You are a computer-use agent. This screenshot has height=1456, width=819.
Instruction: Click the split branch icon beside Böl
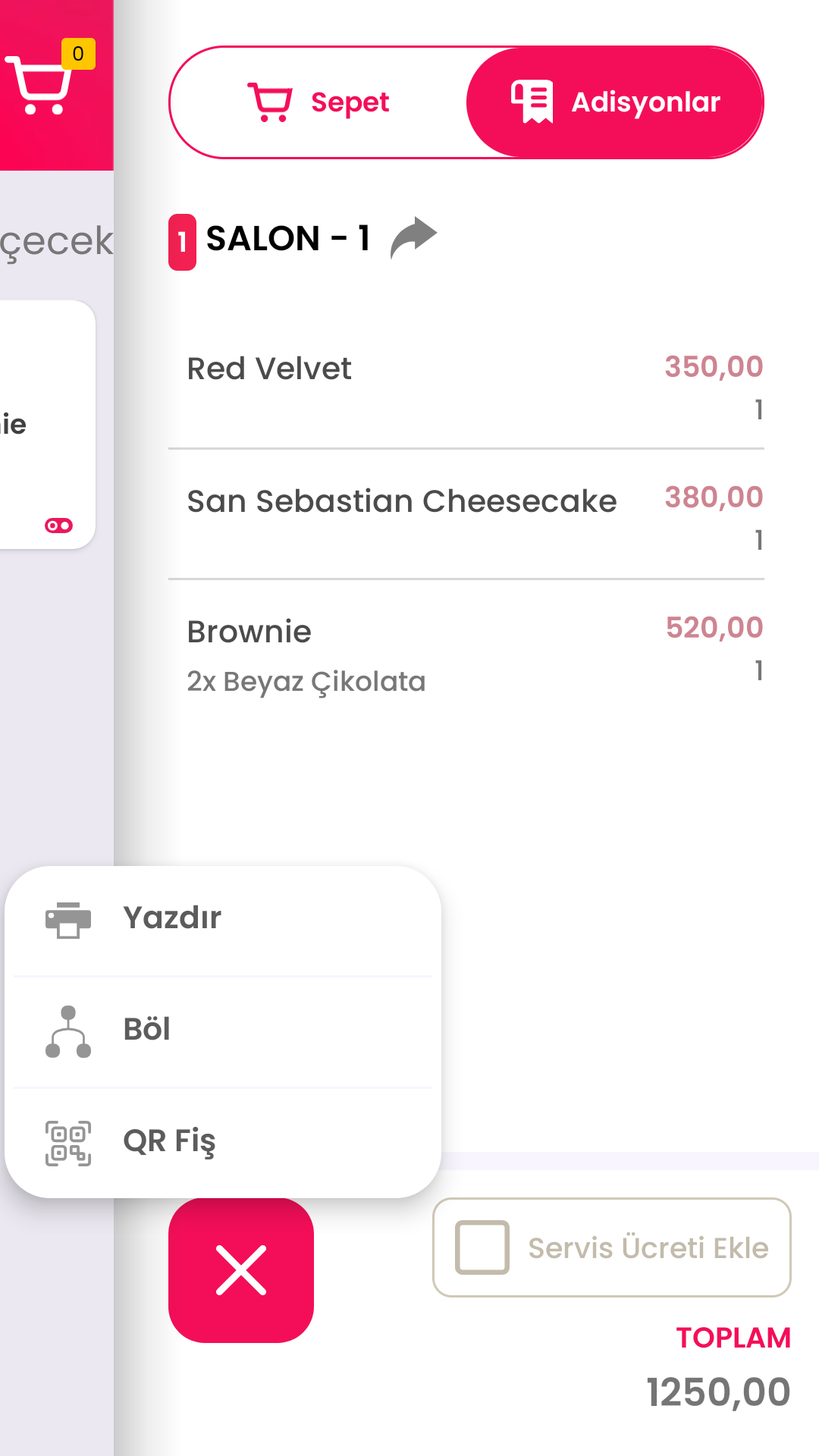[x=68, y=1031]
